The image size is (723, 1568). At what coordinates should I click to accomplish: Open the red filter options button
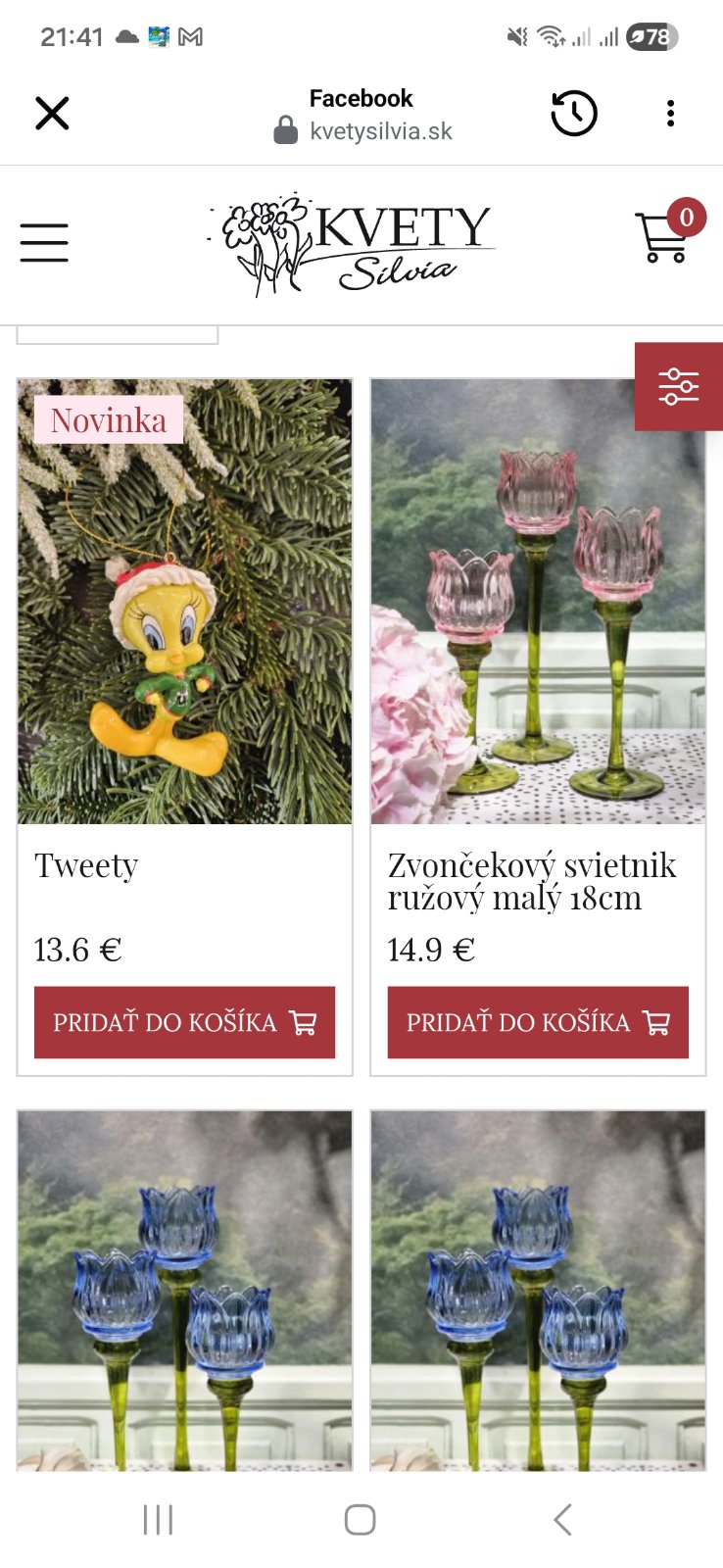679,386
